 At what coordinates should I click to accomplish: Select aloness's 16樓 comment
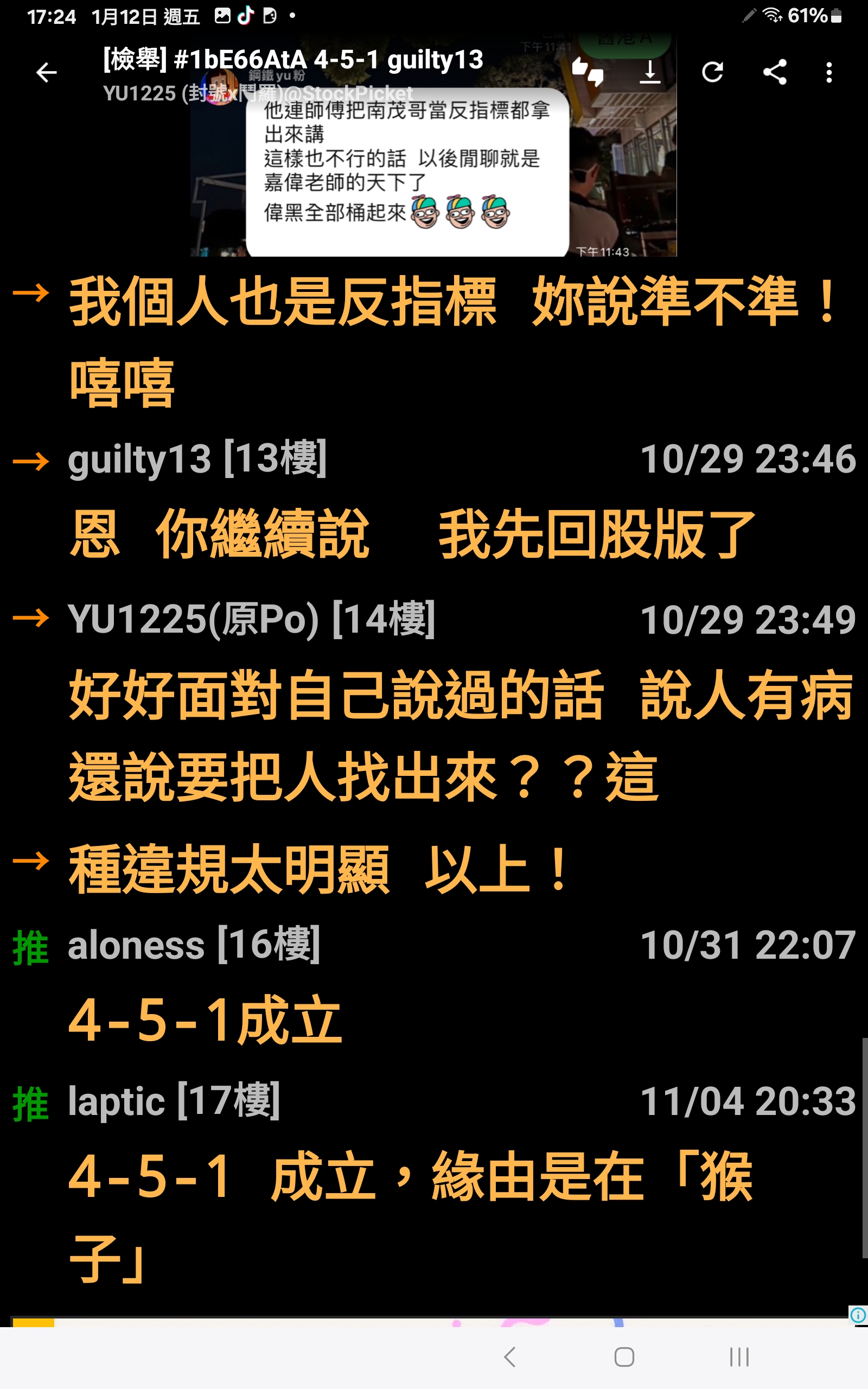click(x=434, y=985)
